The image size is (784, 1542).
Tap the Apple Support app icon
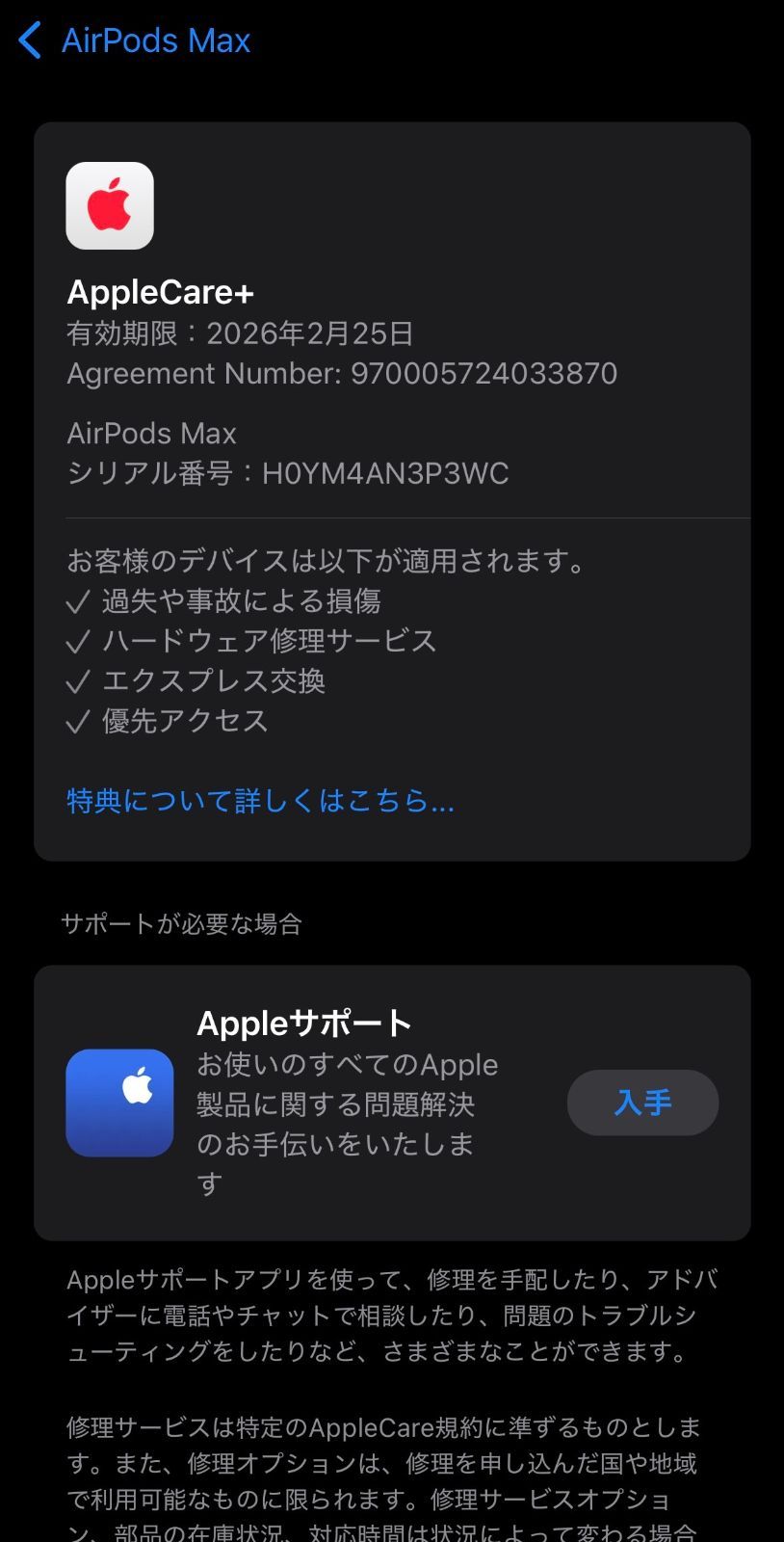(x=119, y=1103)
